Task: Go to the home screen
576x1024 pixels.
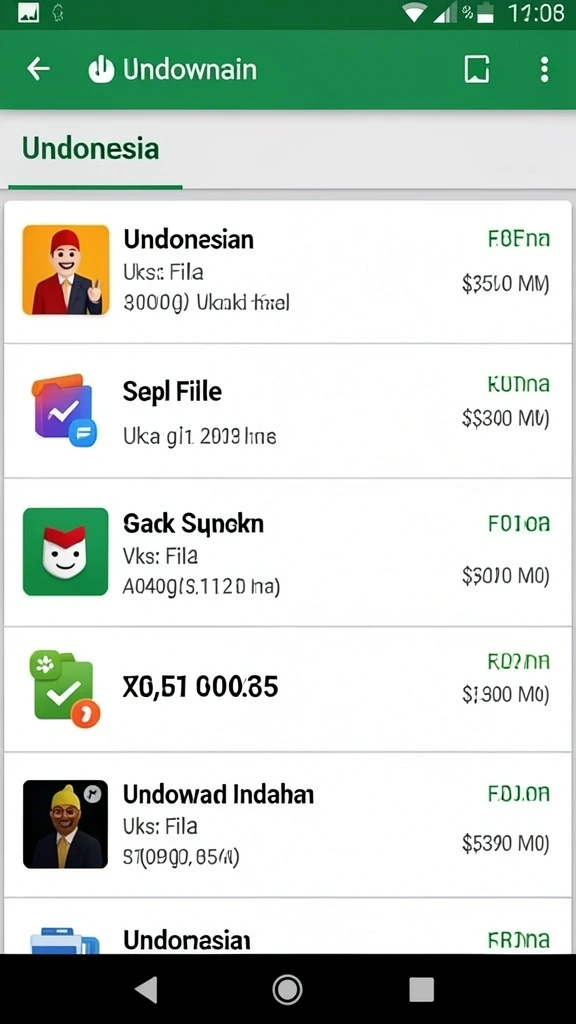Action: (x=287, y=989)
